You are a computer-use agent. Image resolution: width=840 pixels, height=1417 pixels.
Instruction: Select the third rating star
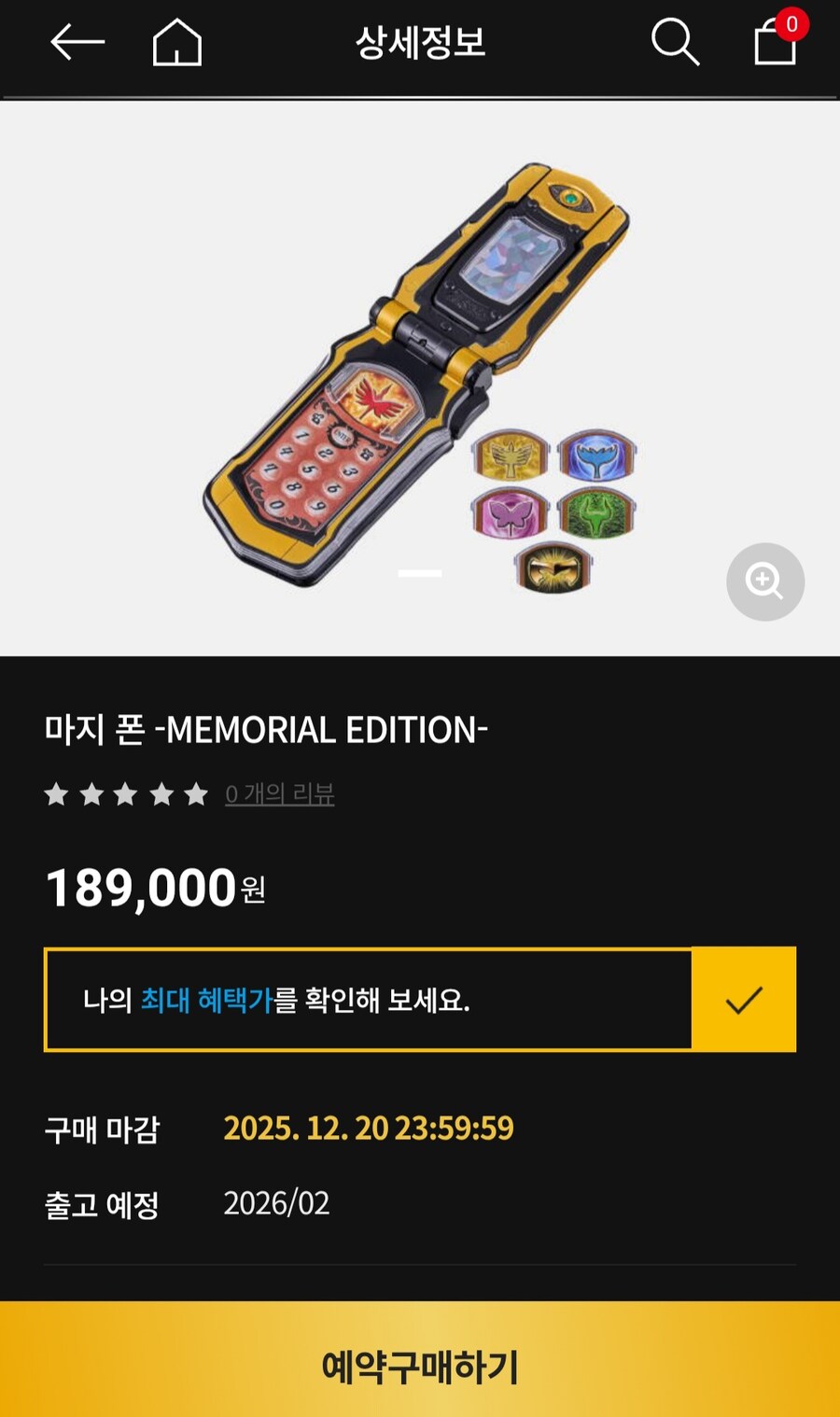126,793
